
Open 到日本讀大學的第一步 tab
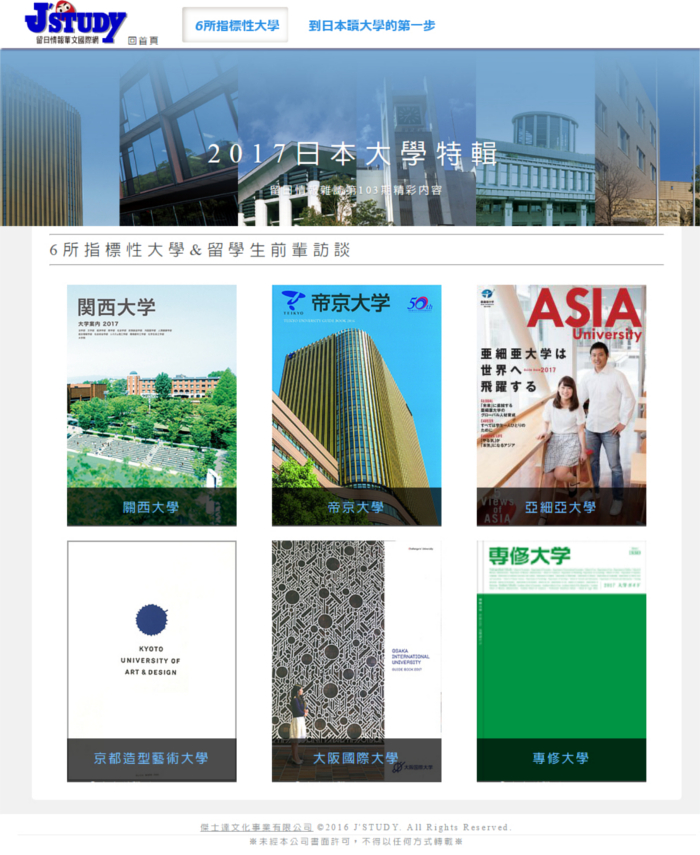pos(372,25)
